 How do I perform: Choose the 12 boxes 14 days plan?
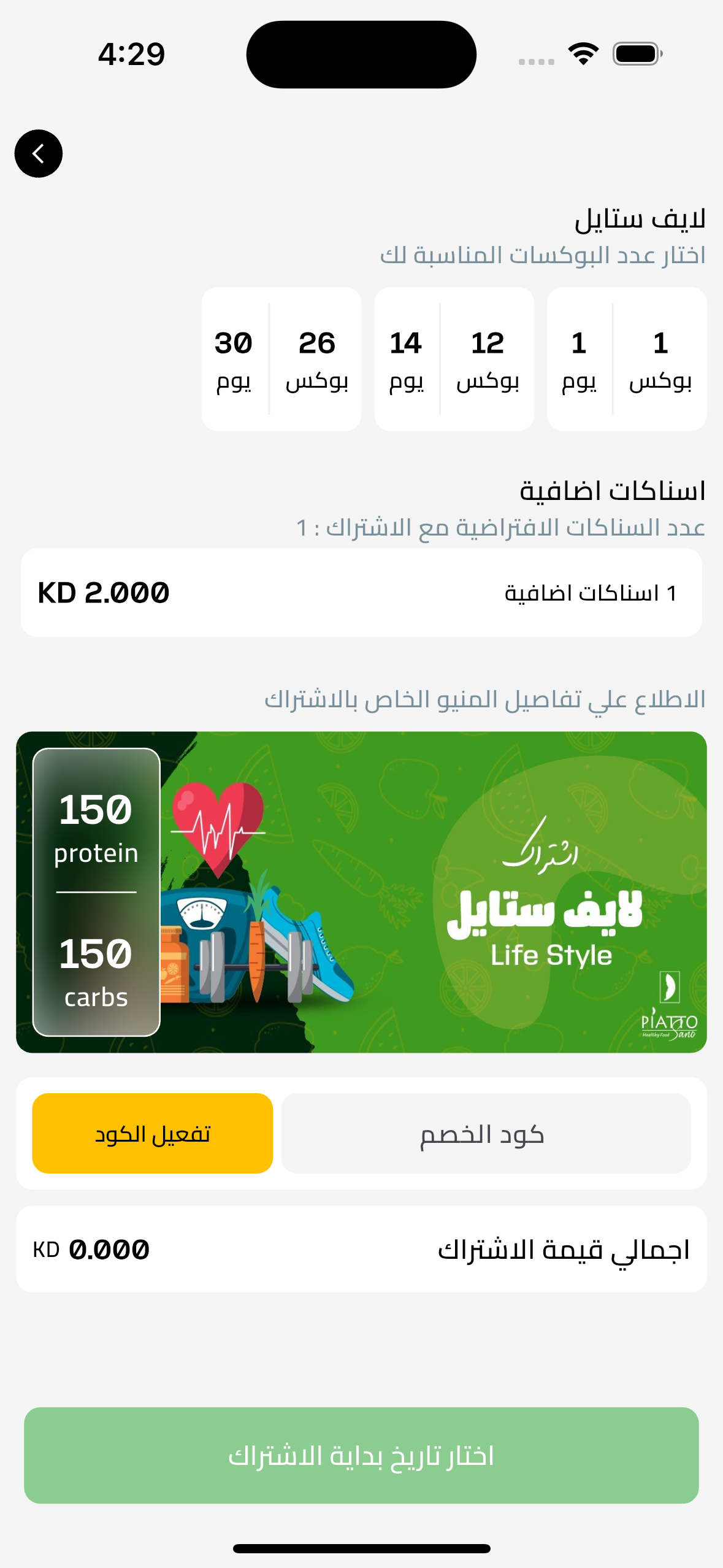click(454, 359)
